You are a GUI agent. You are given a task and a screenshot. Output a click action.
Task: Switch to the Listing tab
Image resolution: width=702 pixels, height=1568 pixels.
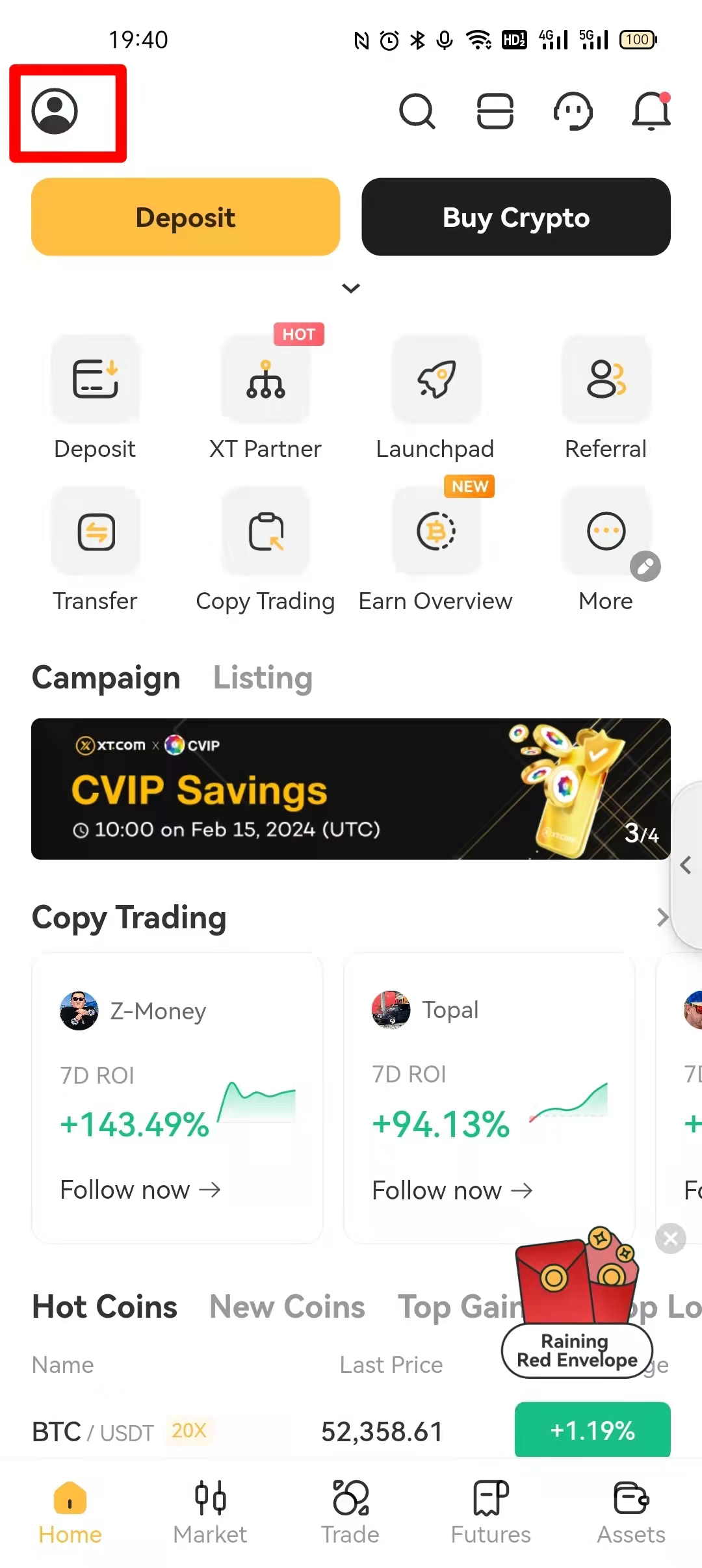(263, 677)
